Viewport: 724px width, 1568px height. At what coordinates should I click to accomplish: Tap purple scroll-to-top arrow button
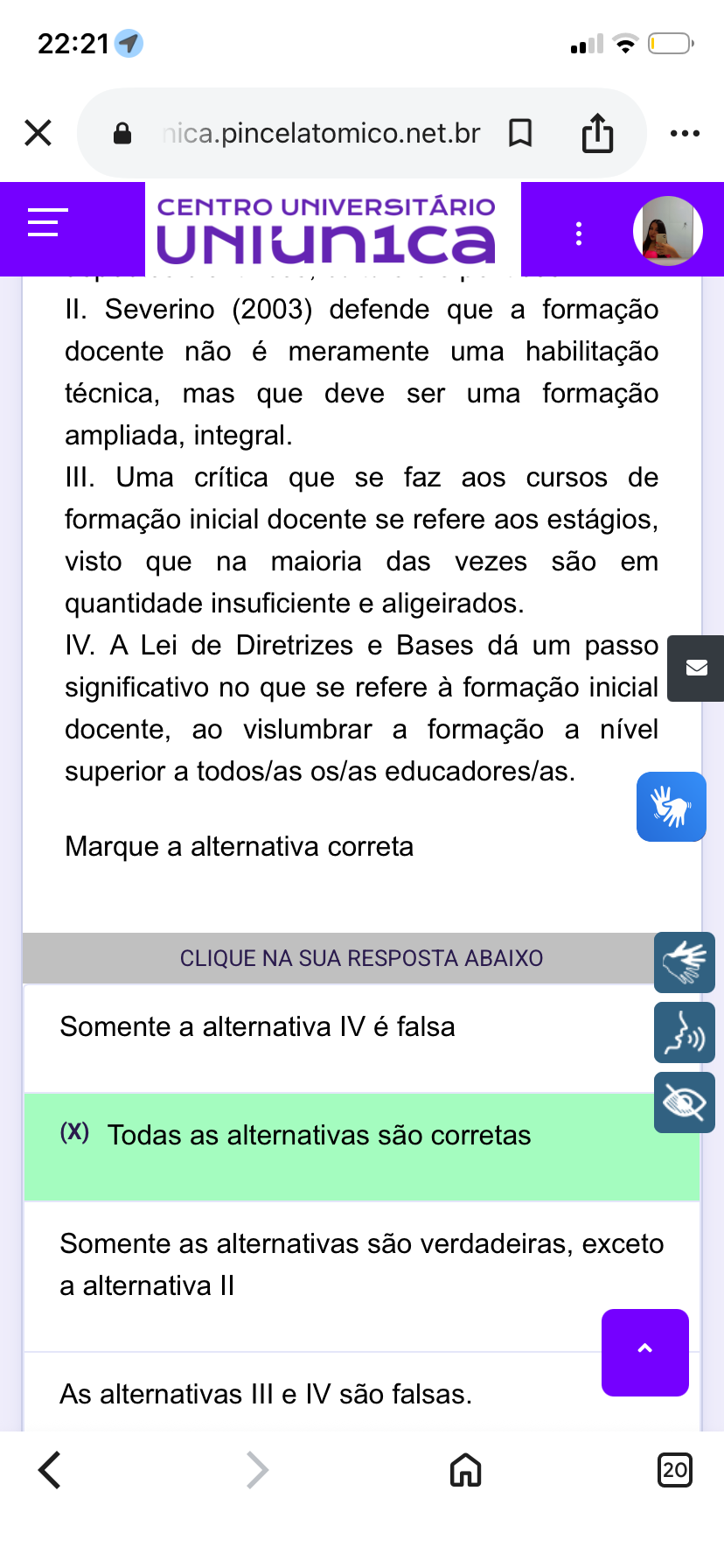[x=644, y=1352]
